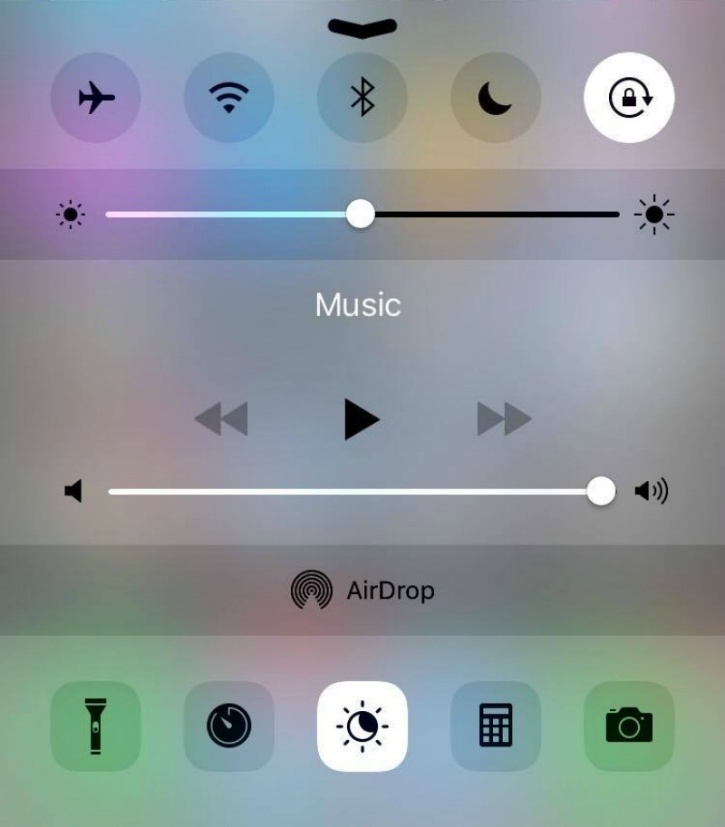Skip forward to the next track
725x827 pixels.
coord(504,420)
